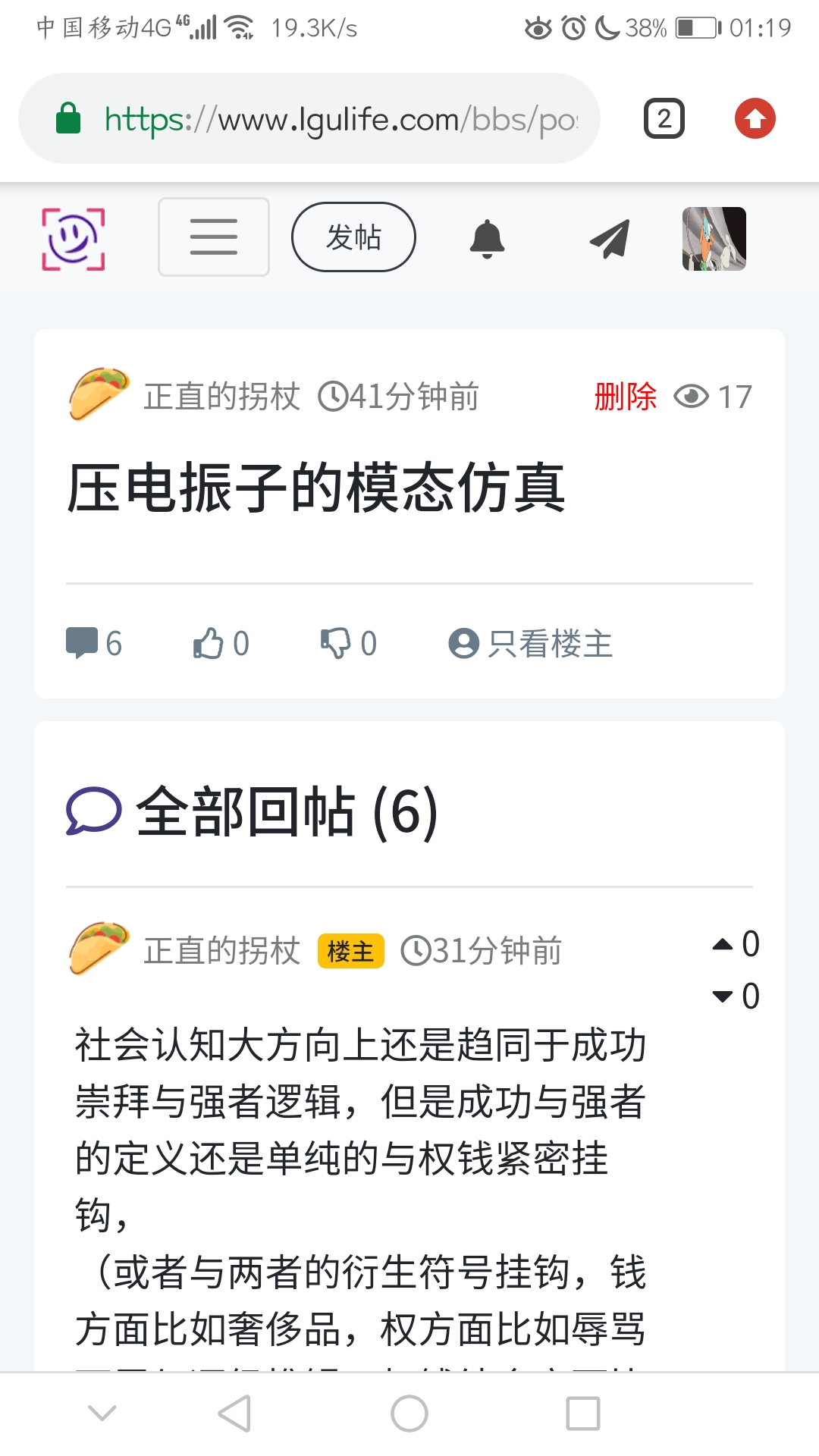Open your profile avatar
This screenshot has width=819, height=1456.
(x=714, y=238)
